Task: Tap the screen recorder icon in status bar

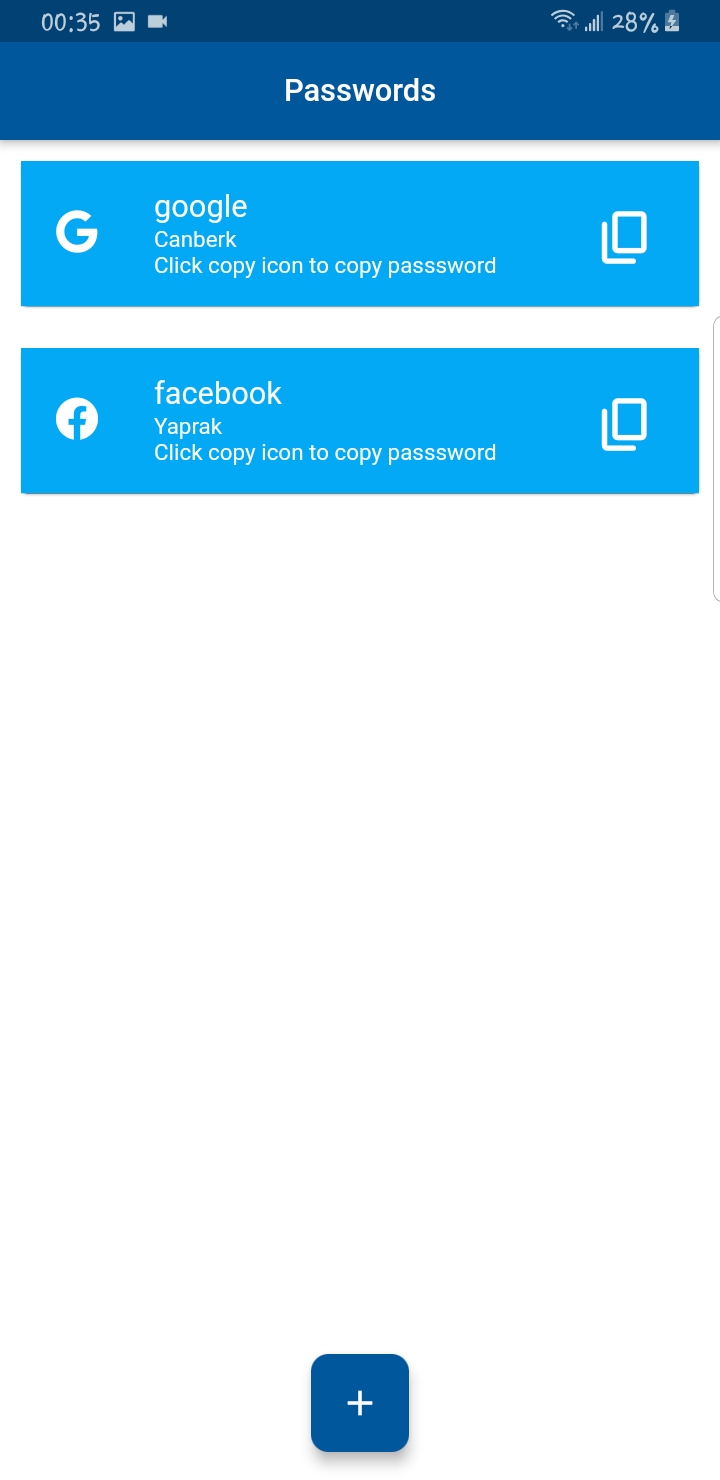Action: coord(155,20)
